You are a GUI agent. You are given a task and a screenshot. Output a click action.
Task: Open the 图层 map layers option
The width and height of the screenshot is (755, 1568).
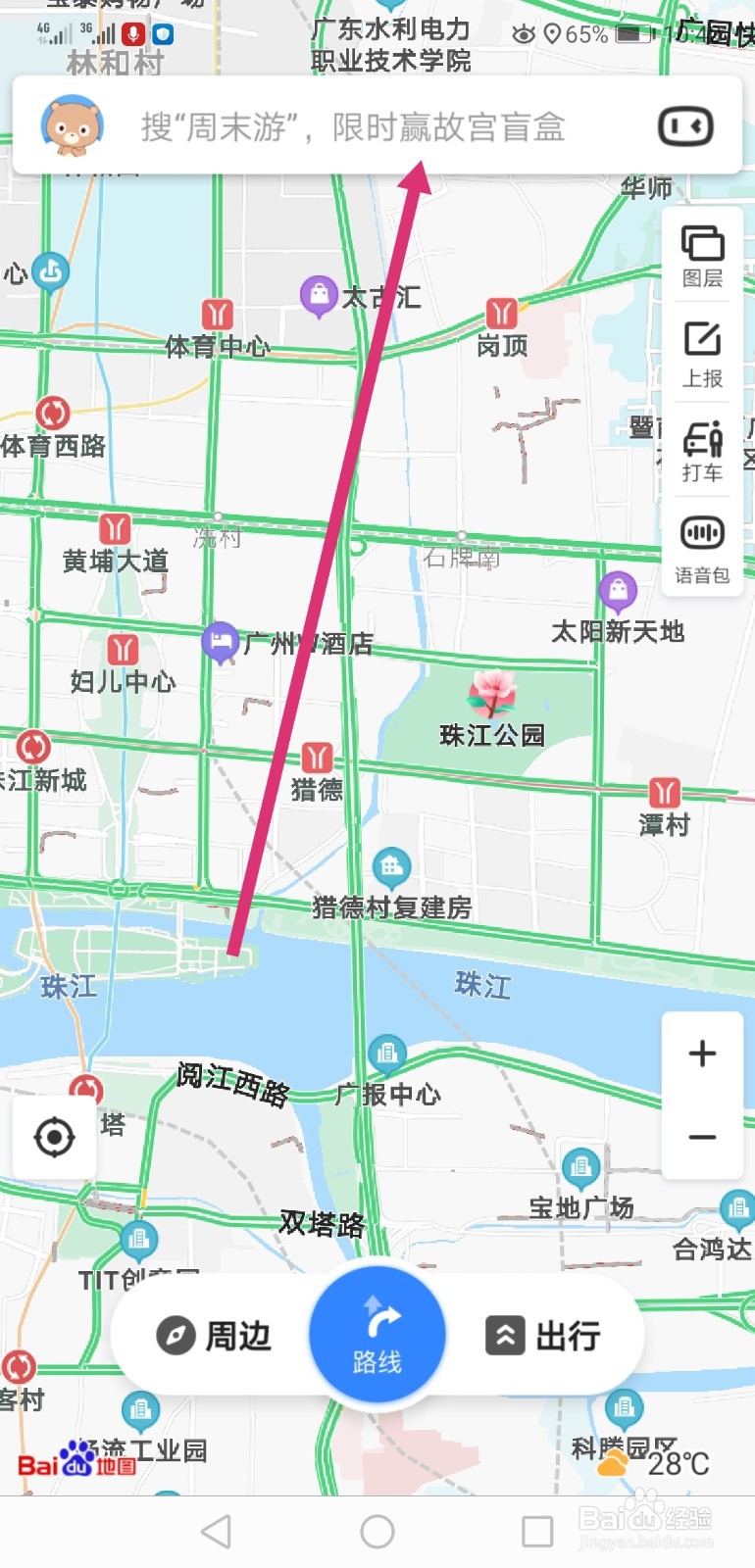[702, 256]
